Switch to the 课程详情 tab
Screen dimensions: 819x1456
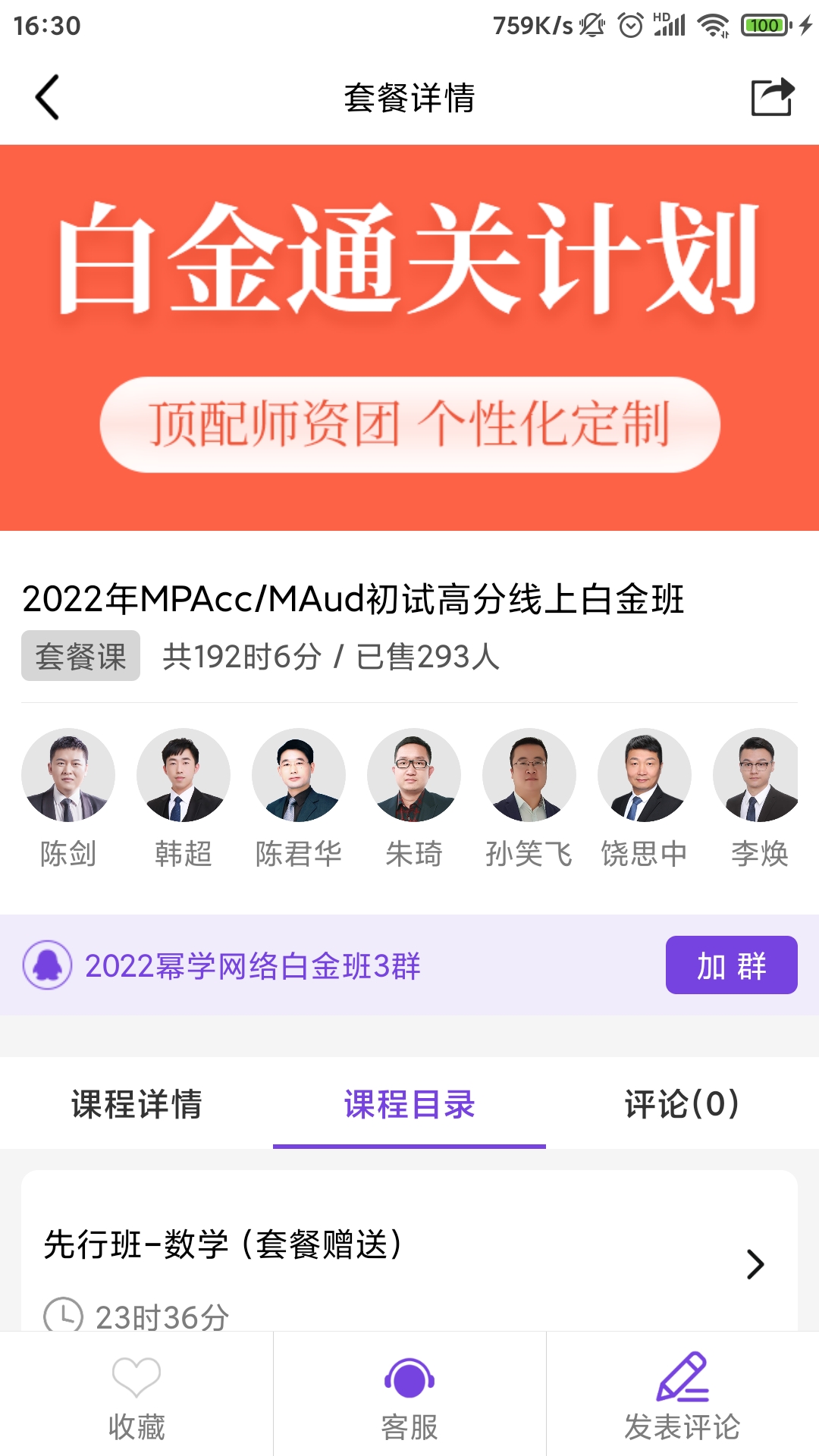point(138,1106)
